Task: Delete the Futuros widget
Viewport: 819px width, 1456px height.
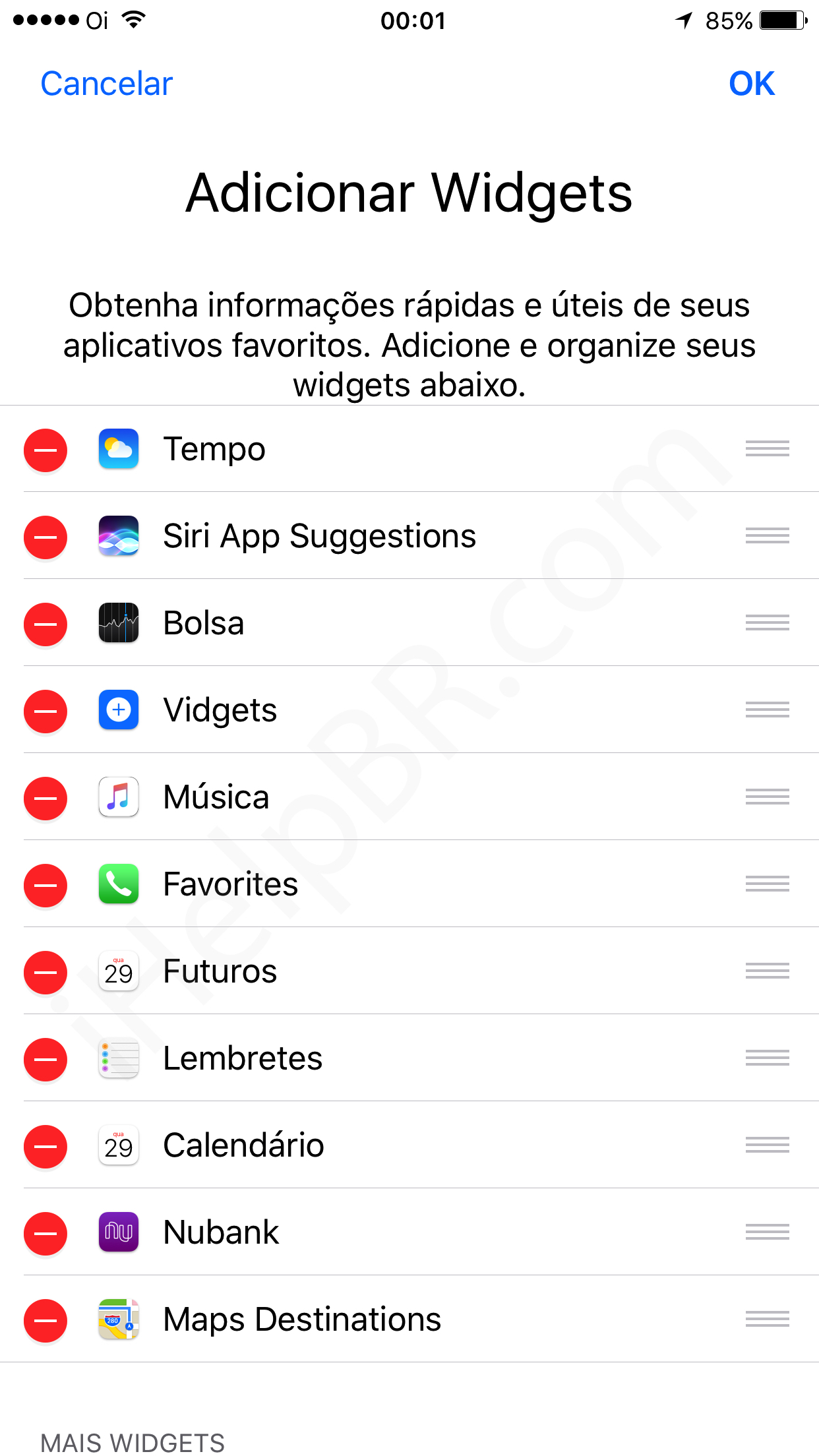Action: tap(45, 973)
